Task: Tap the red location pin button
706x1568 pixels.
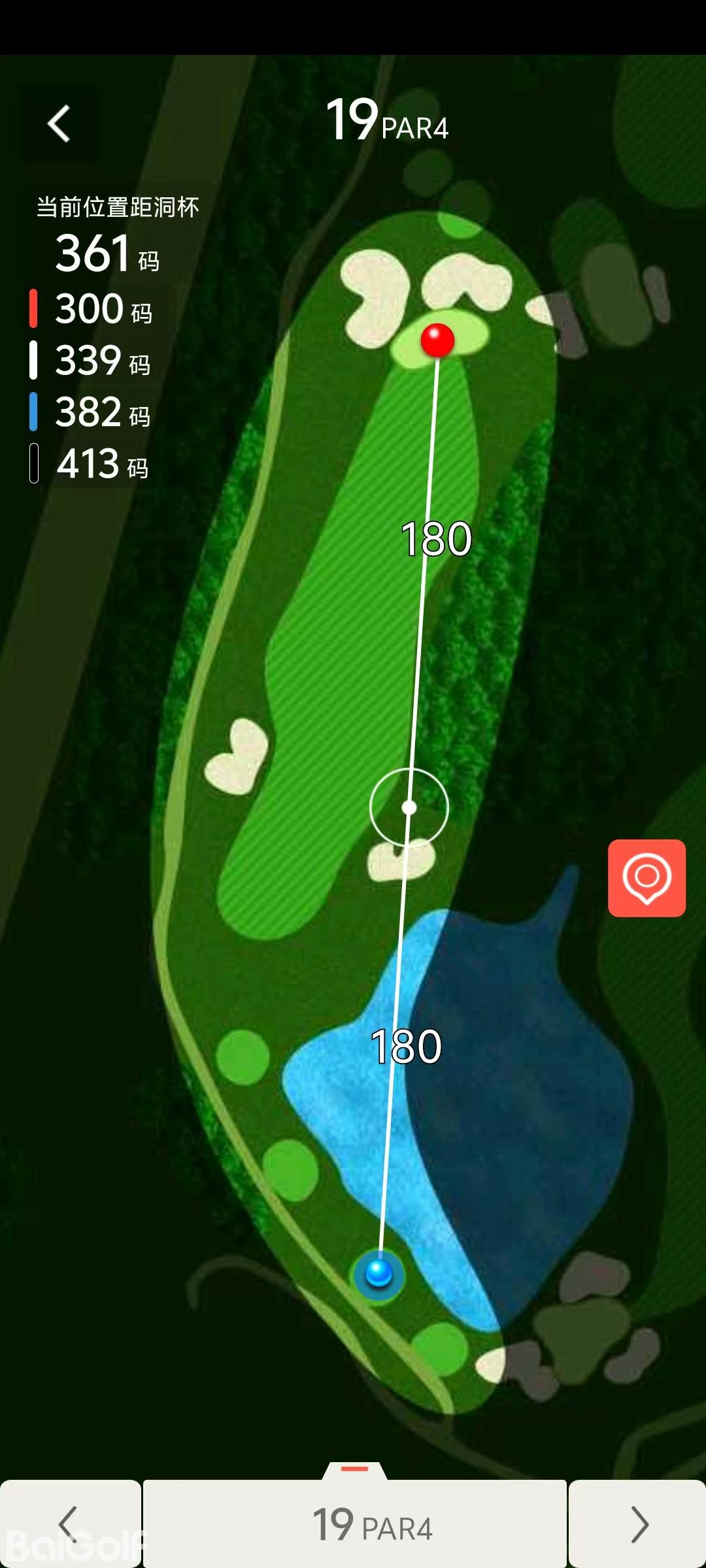Action: pos(647,877)
